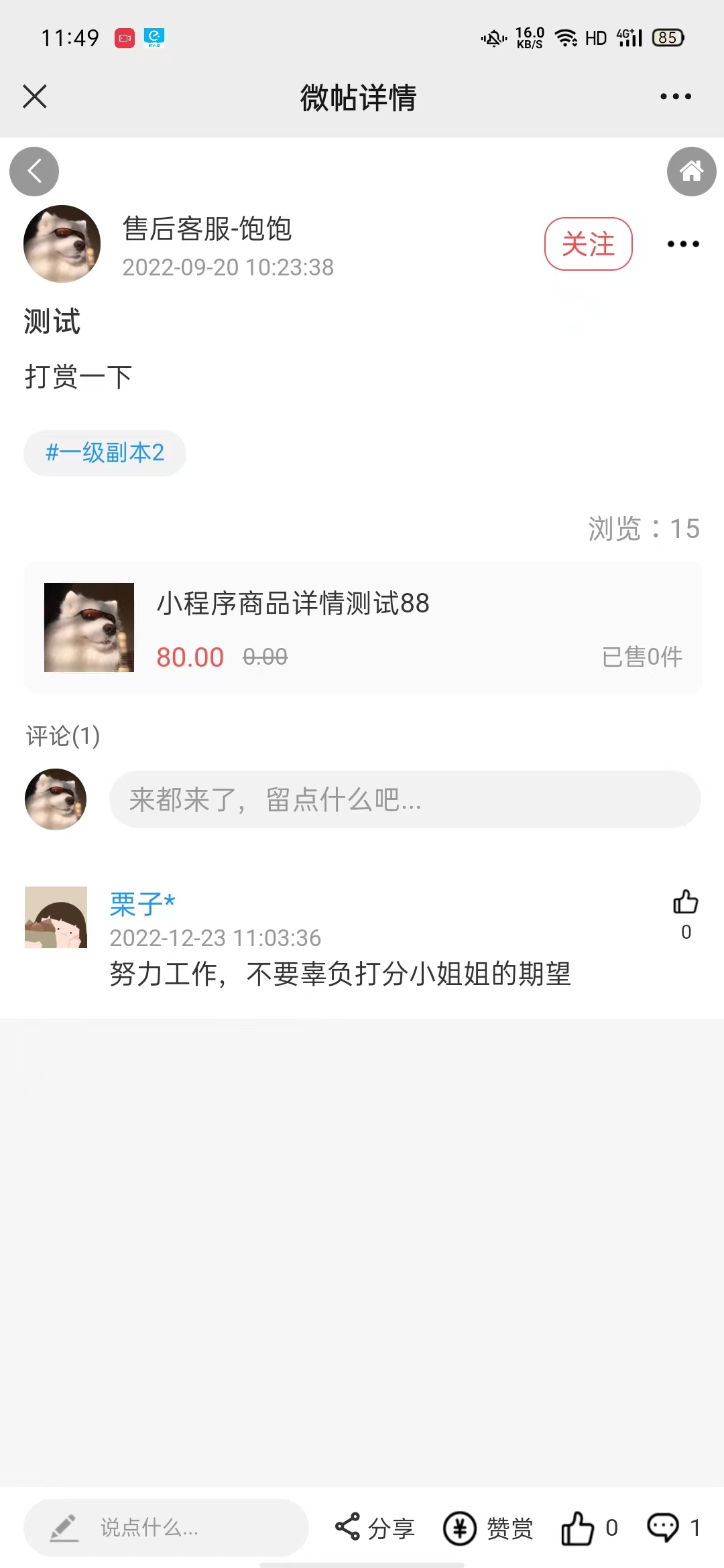Follow 售后客服-饱饱 with 关注 button

(588, 244)
